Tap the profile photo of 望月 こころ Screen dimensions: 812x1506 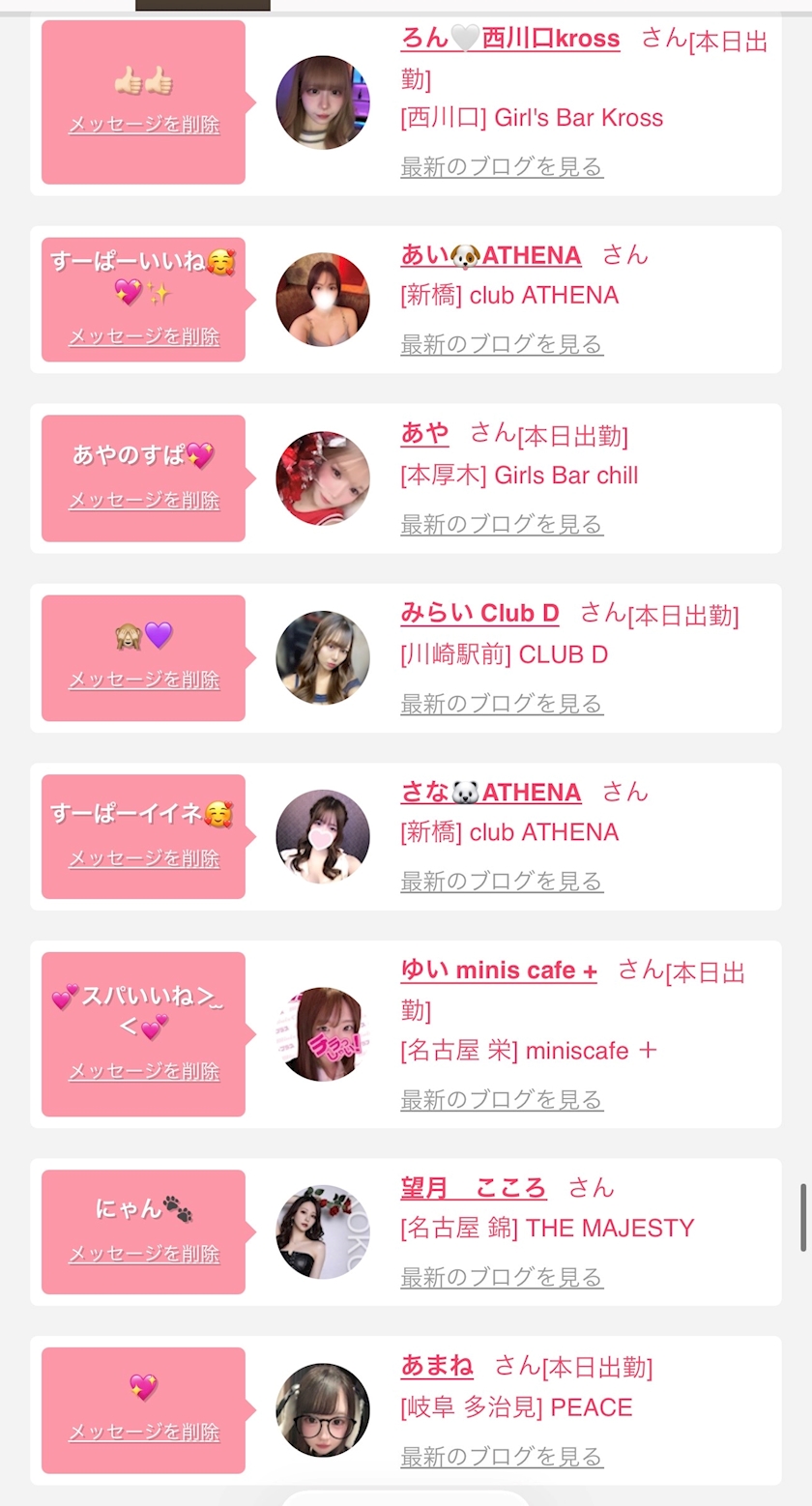323,1232
